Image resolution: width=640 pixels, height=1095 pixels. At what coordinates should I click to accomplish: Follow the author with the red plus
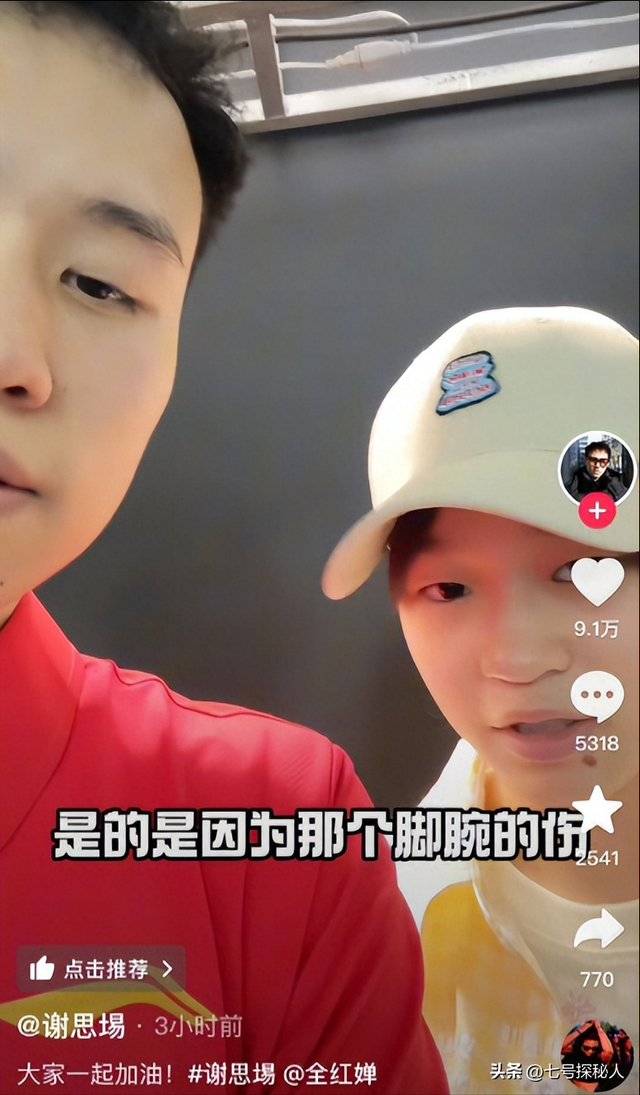pyautogui.click(x=597, y=511)
